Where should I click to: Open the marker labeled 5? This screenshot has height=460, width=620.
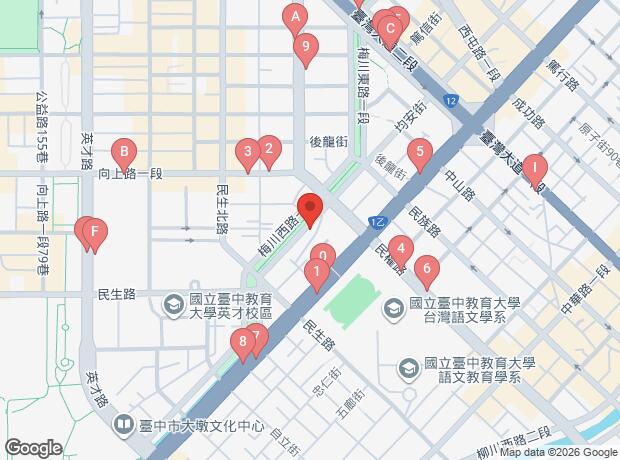(421, 154)
